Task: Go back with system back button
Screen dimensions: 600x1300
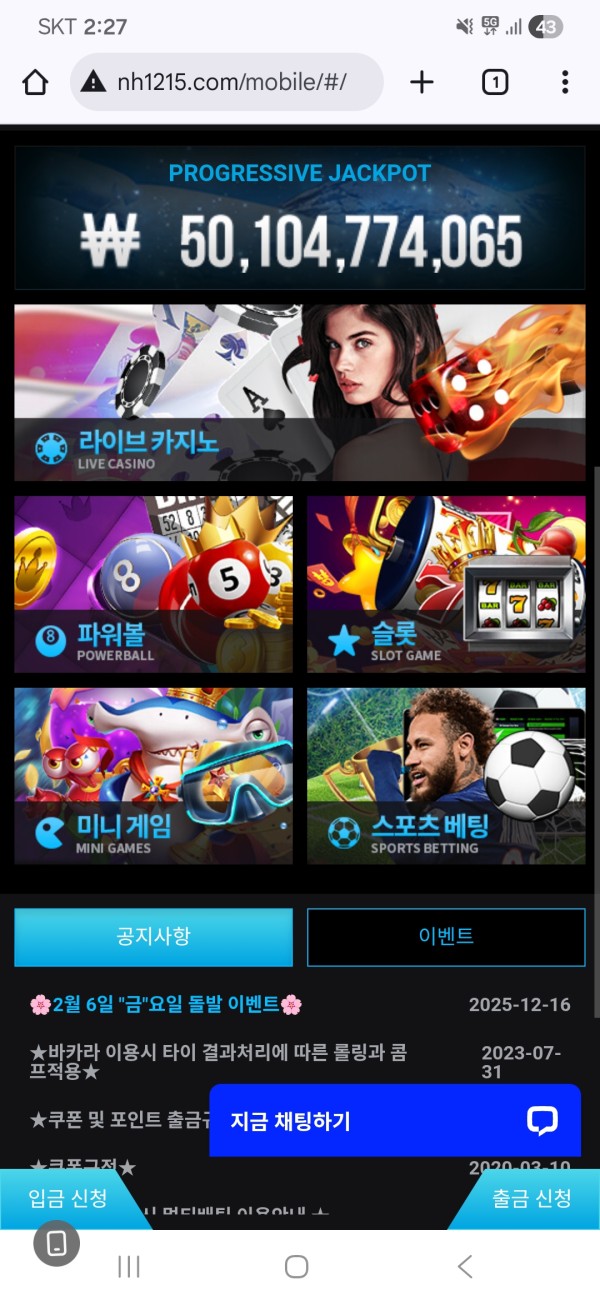Action: [465, 1267]
